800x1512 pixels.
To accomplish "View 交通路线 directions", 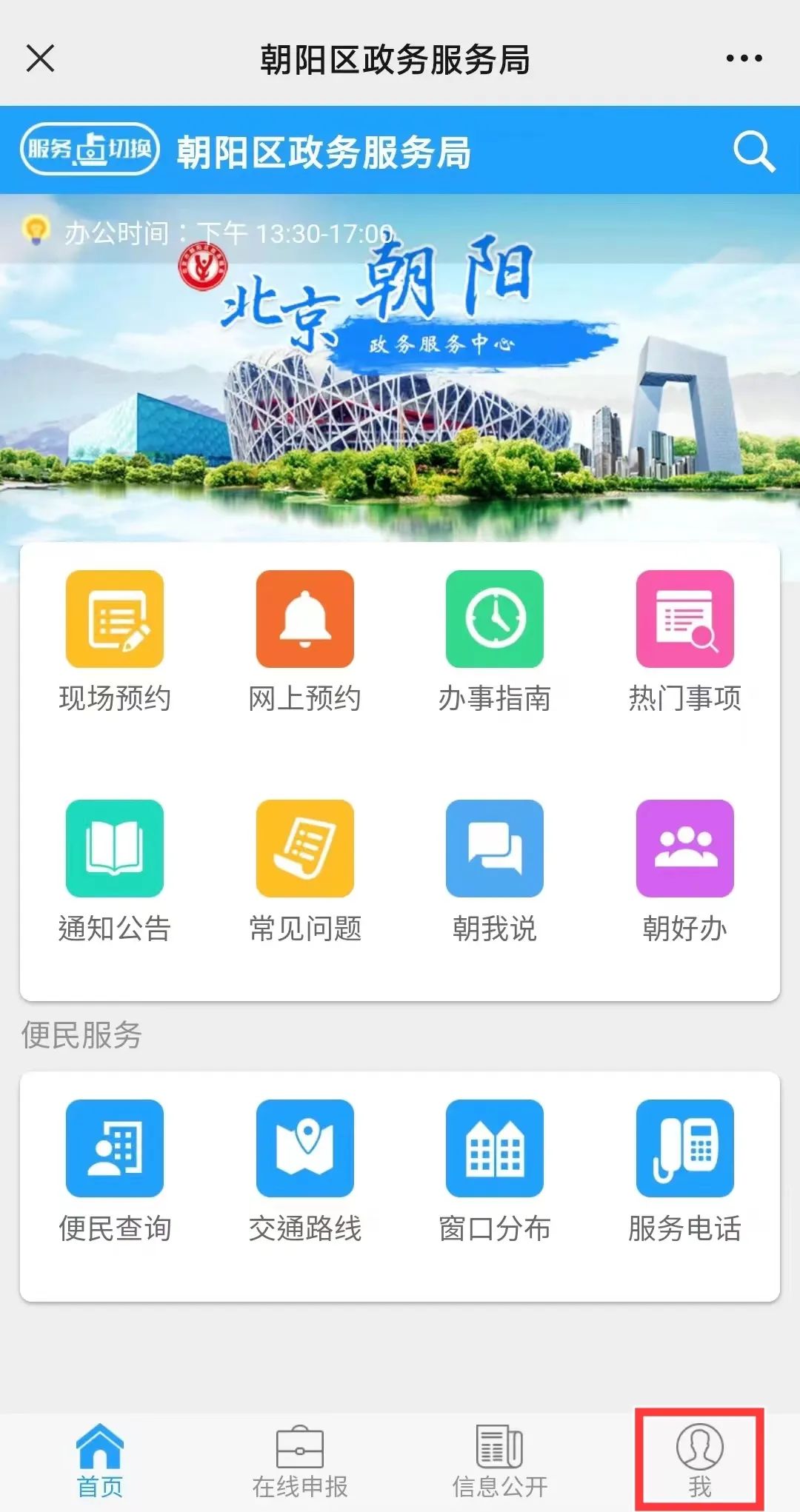I will (304, 1170).
